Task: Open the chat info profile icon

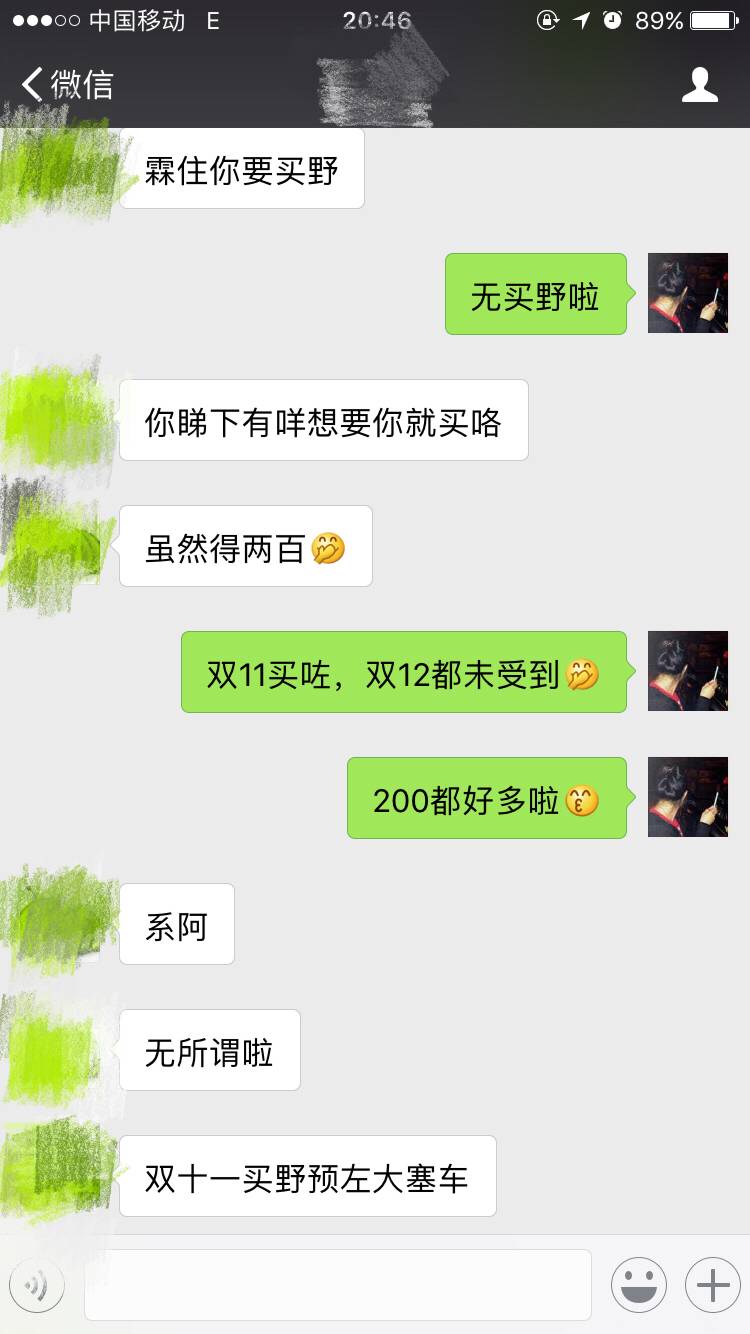Action: (x=699, y=85)
